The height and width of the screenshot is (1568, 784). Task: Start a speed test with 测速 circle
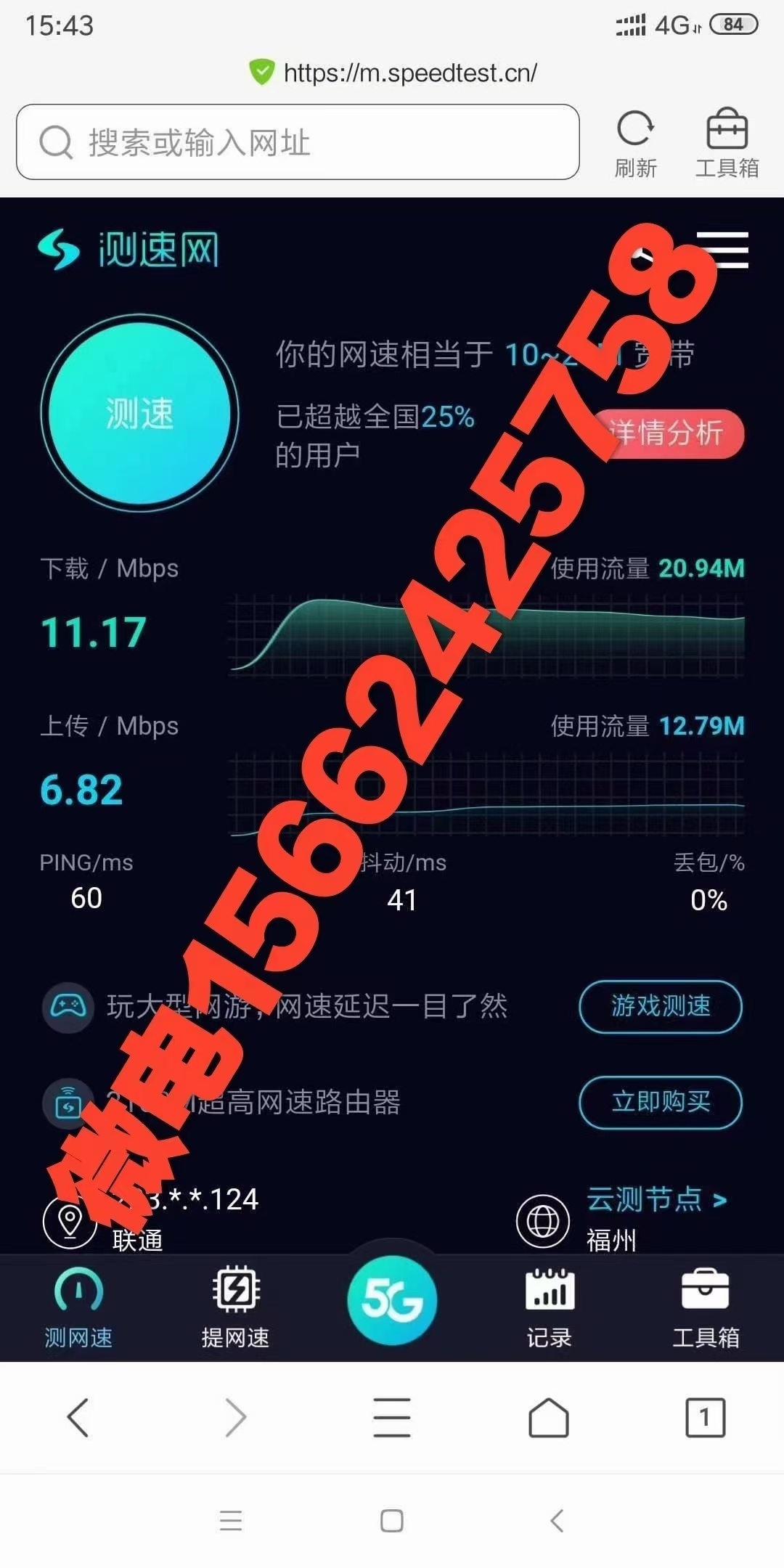click(x=139, y=413)
